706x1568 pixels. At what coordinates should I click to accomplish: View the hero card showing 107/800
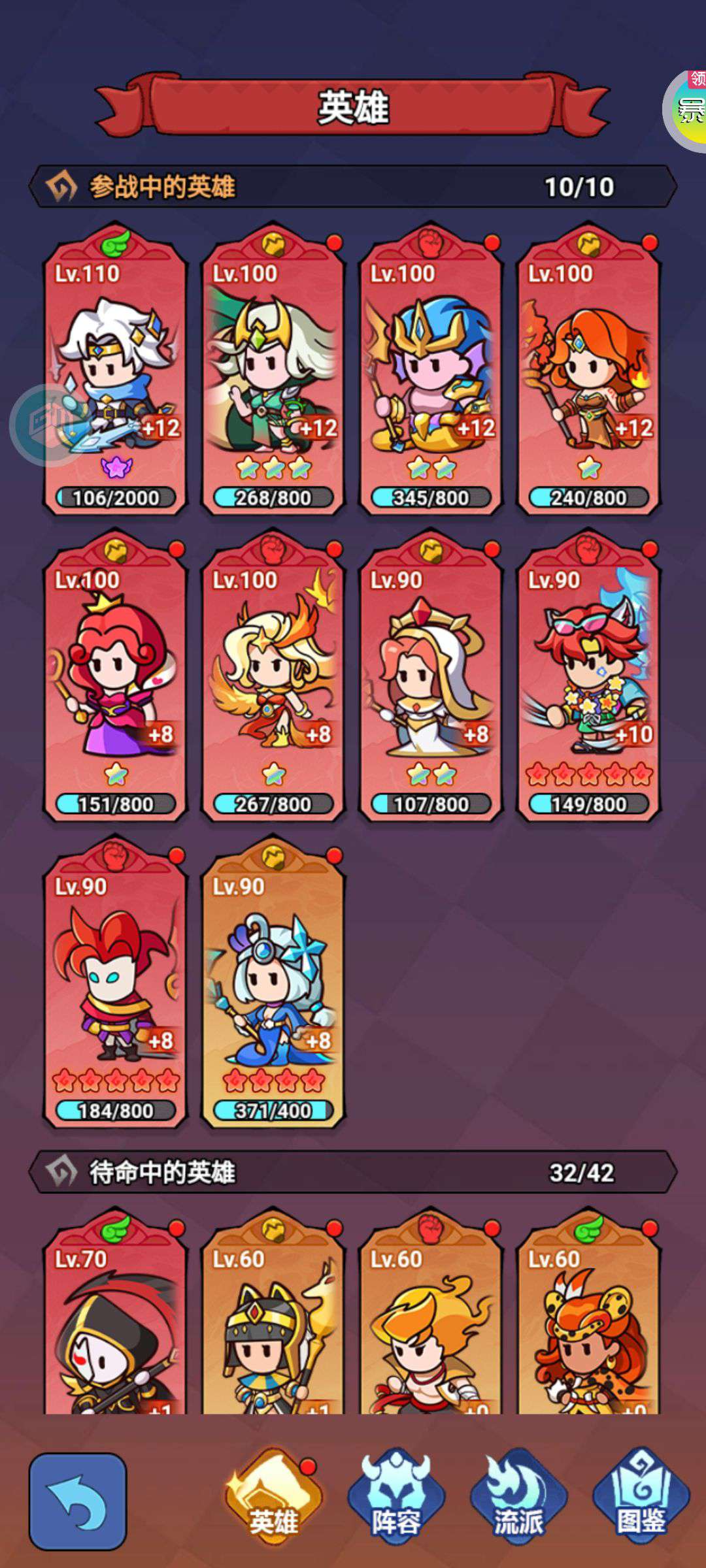point(431,679)
